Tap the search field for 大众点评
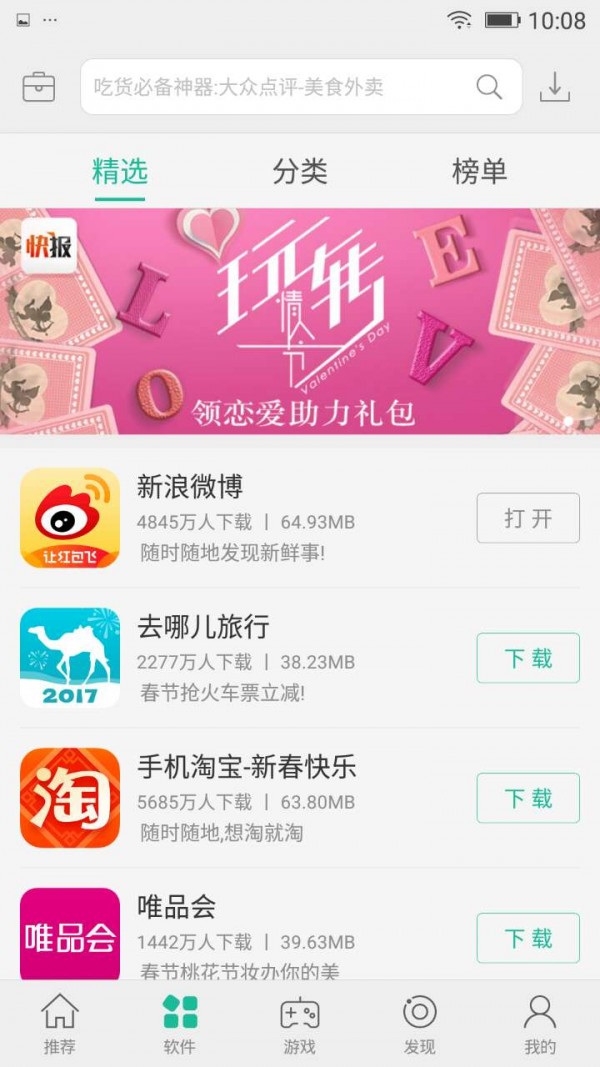600x1067 pixels. (270, 87)
